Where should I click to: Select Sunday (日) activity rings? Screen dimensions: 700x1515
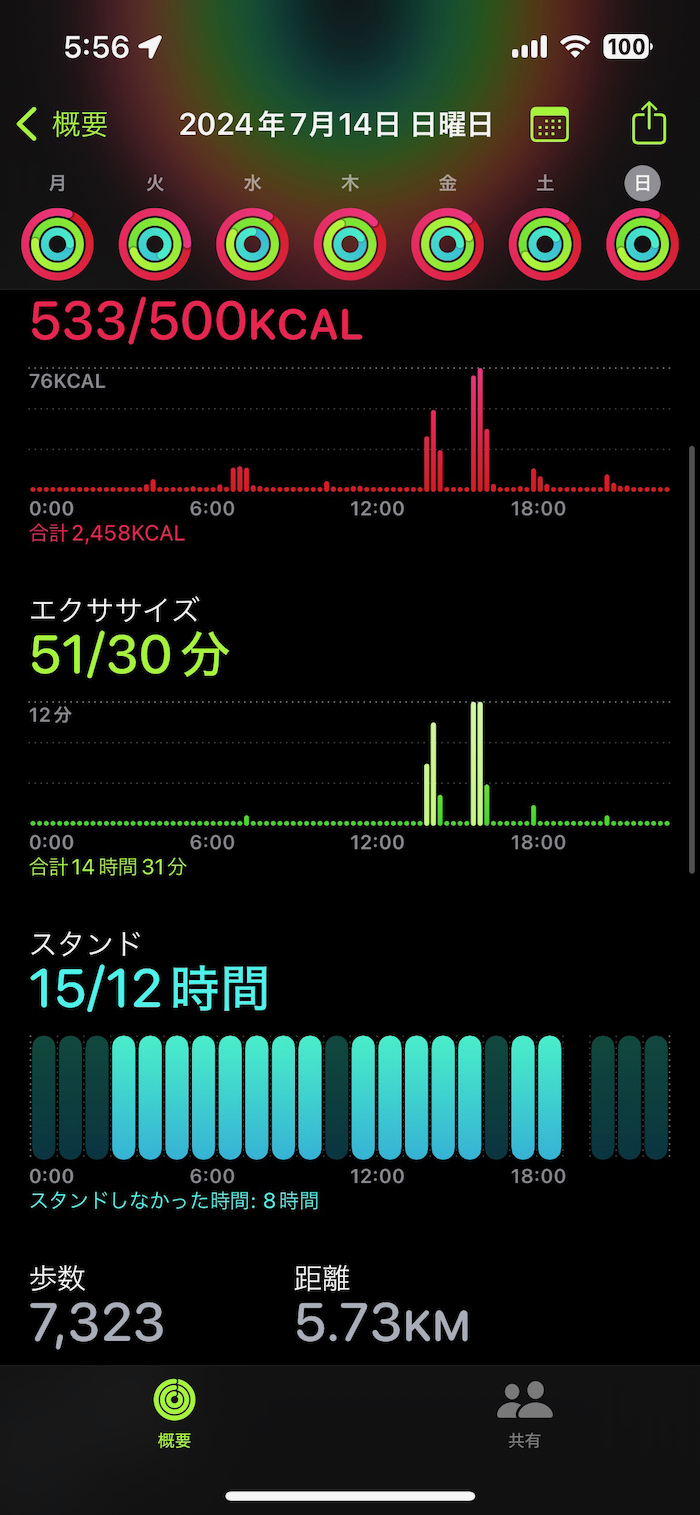(x=643, y=244)
